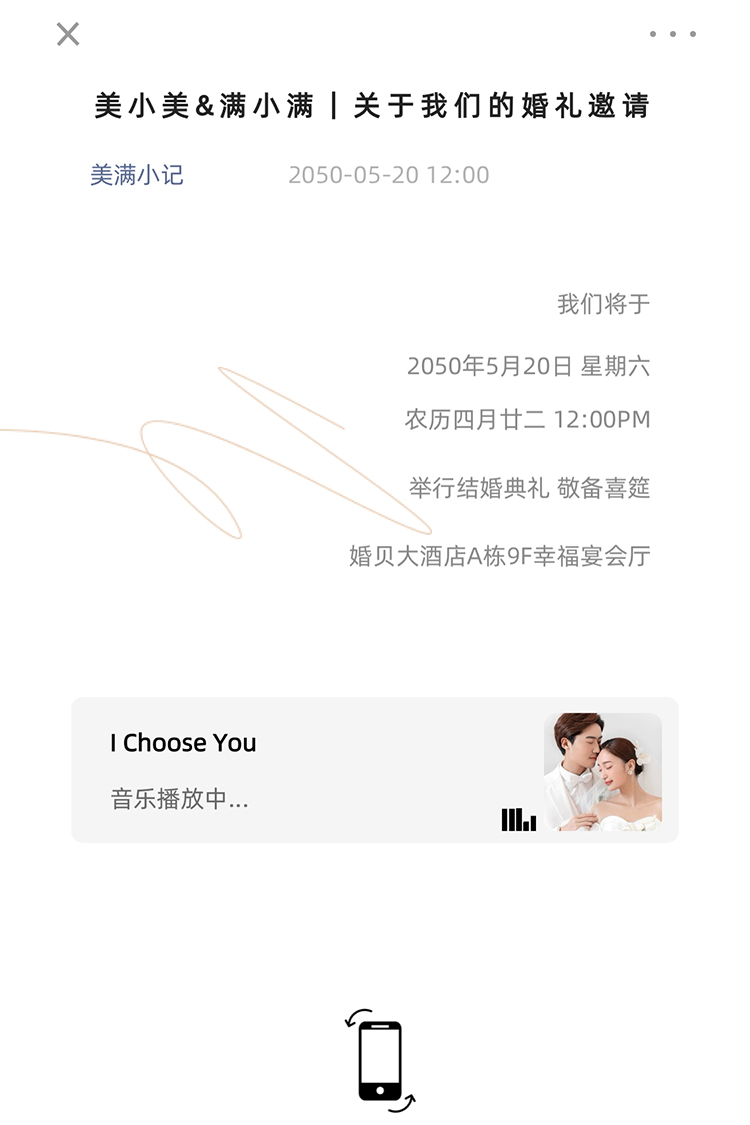This screenshot has width=750, height=1125.
Task: Open the three-dot more options menu
Action: point(672,34)
